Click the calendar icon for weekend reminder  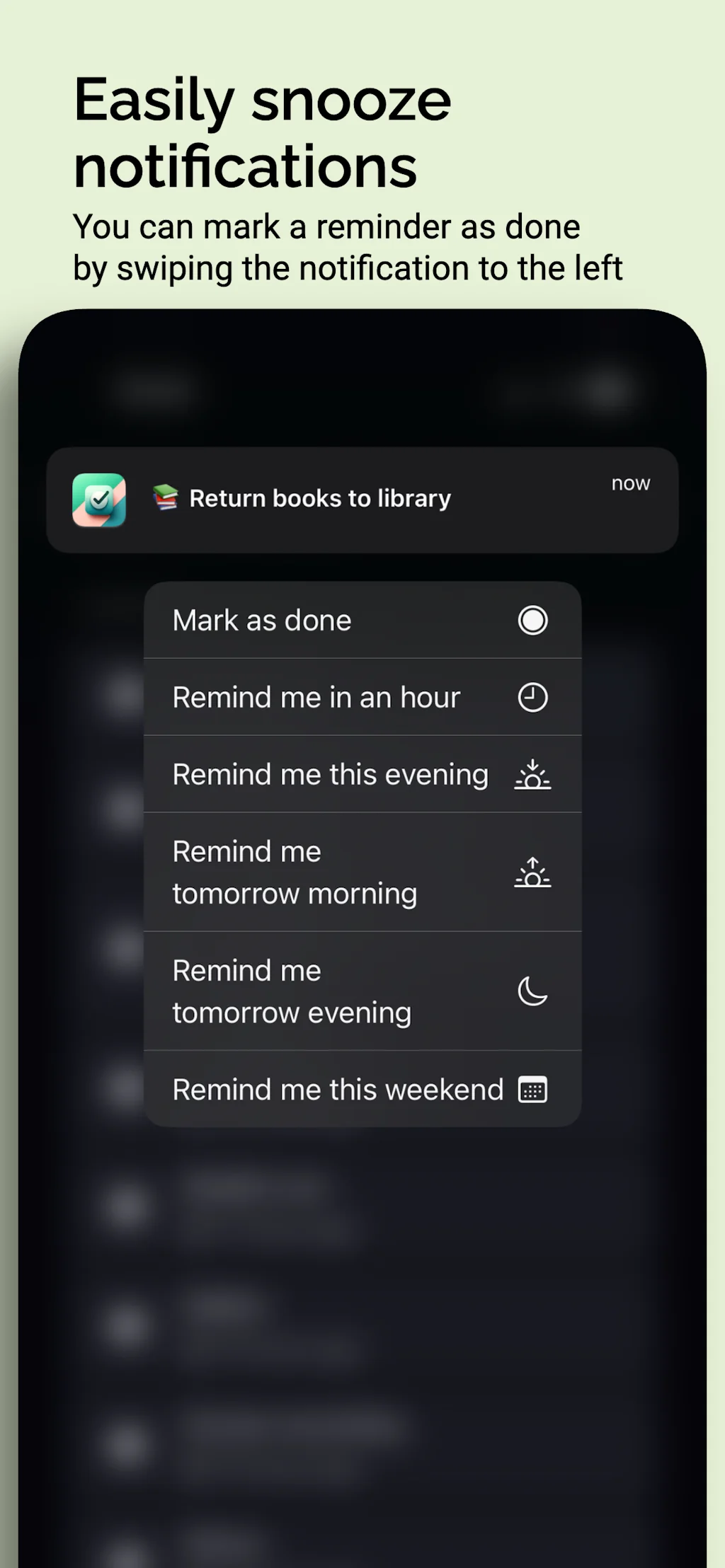(x=533, y=1090)
